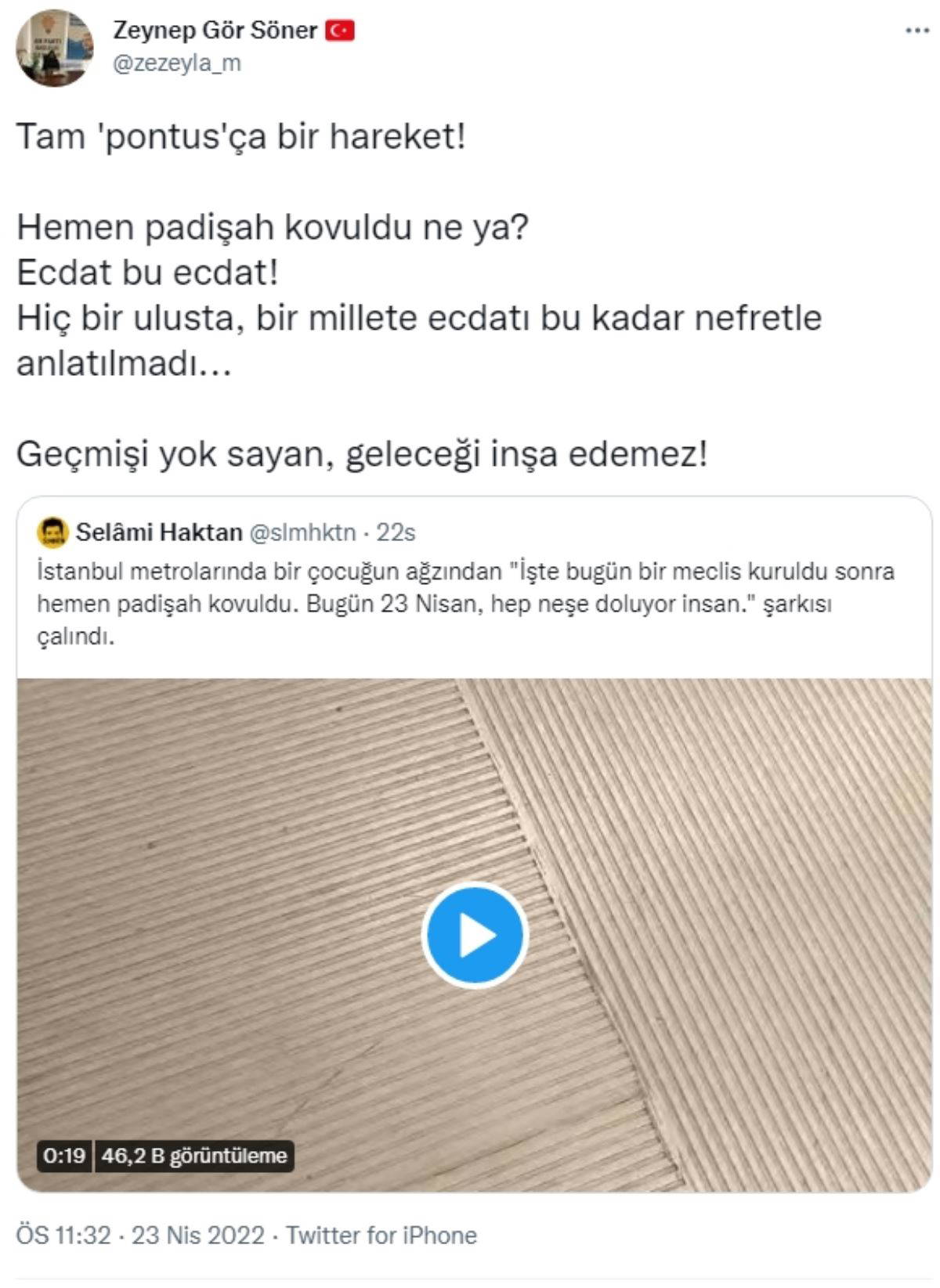Viewport: 940px width, 1288px height.
Task: Open the tweet's timestamp ÖS 11:32
Action: pos(64,1236)
